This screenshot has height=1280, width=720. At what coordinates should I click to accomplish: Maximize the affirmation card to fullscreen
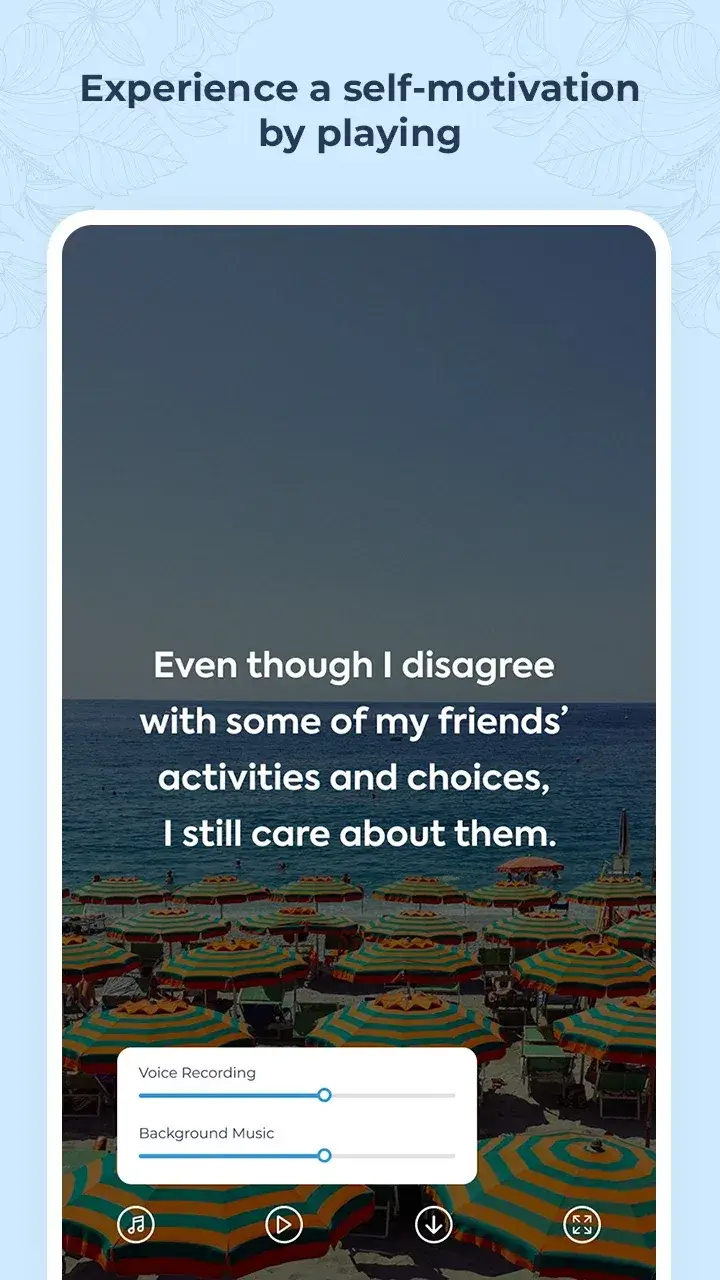tap(583, 1223)
